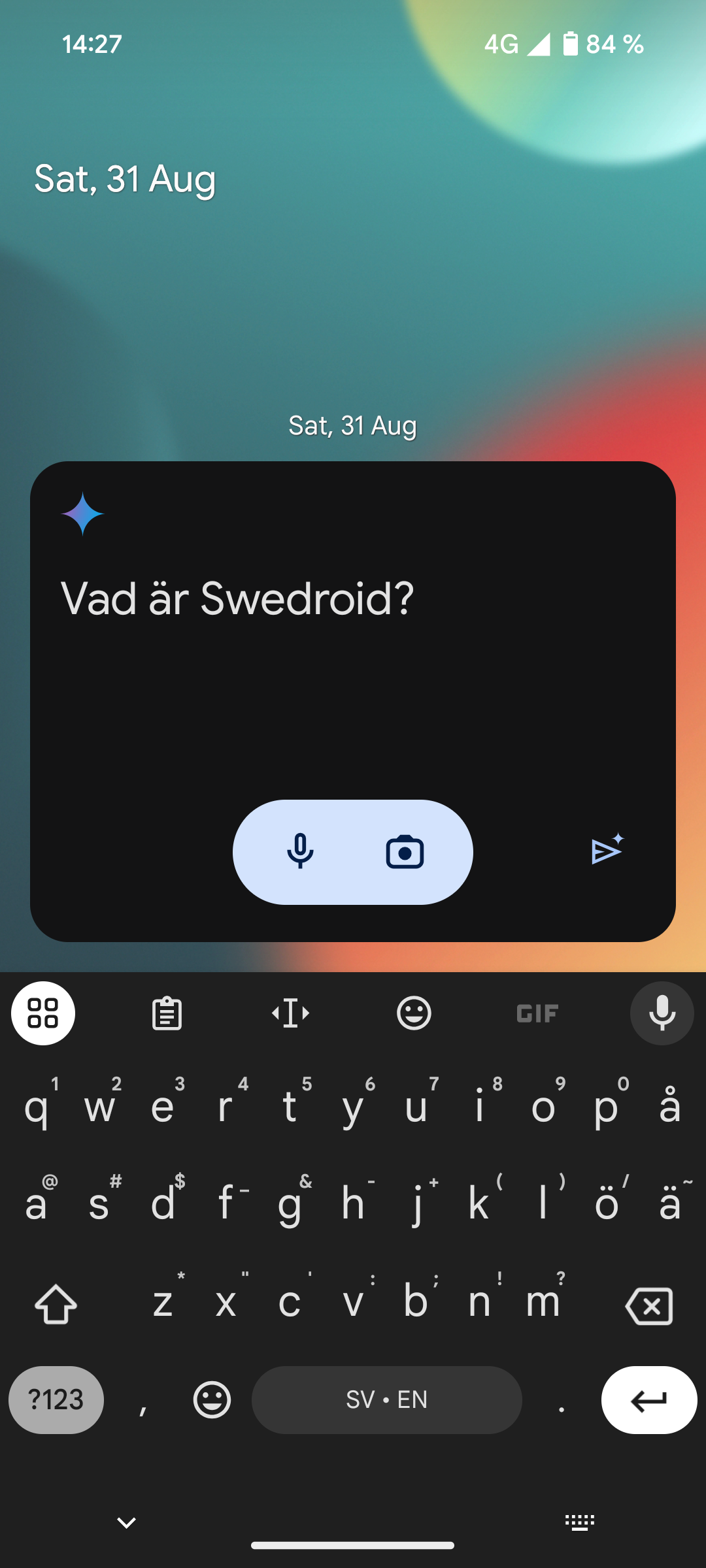Hide keyboard with down chevron
Viewport: 706px width, 1568px height.
126,1522
